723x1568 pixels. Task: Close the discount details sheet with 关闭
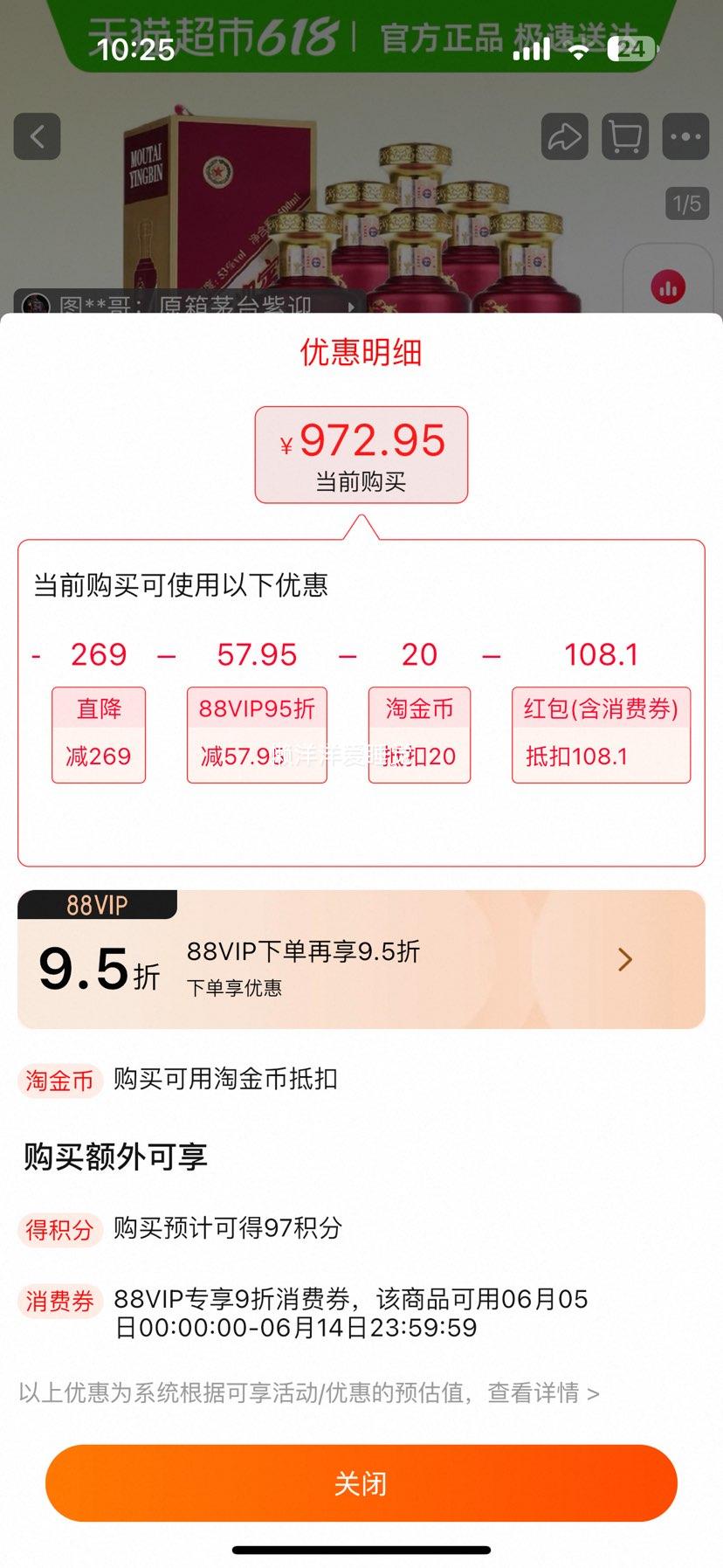point(361,1482)
